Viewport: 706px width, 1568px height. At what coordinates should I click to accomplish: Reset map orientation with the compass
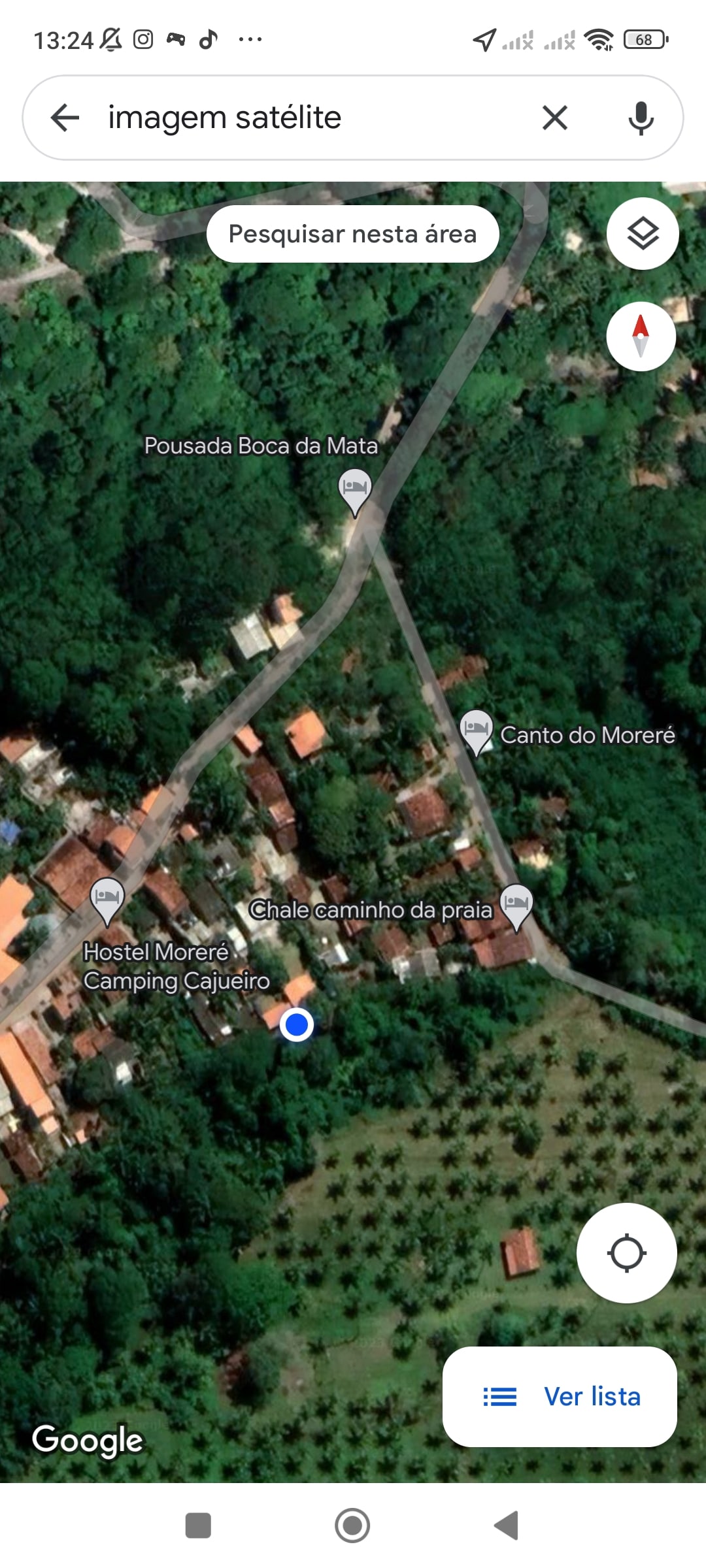click(x=641, y=336)
